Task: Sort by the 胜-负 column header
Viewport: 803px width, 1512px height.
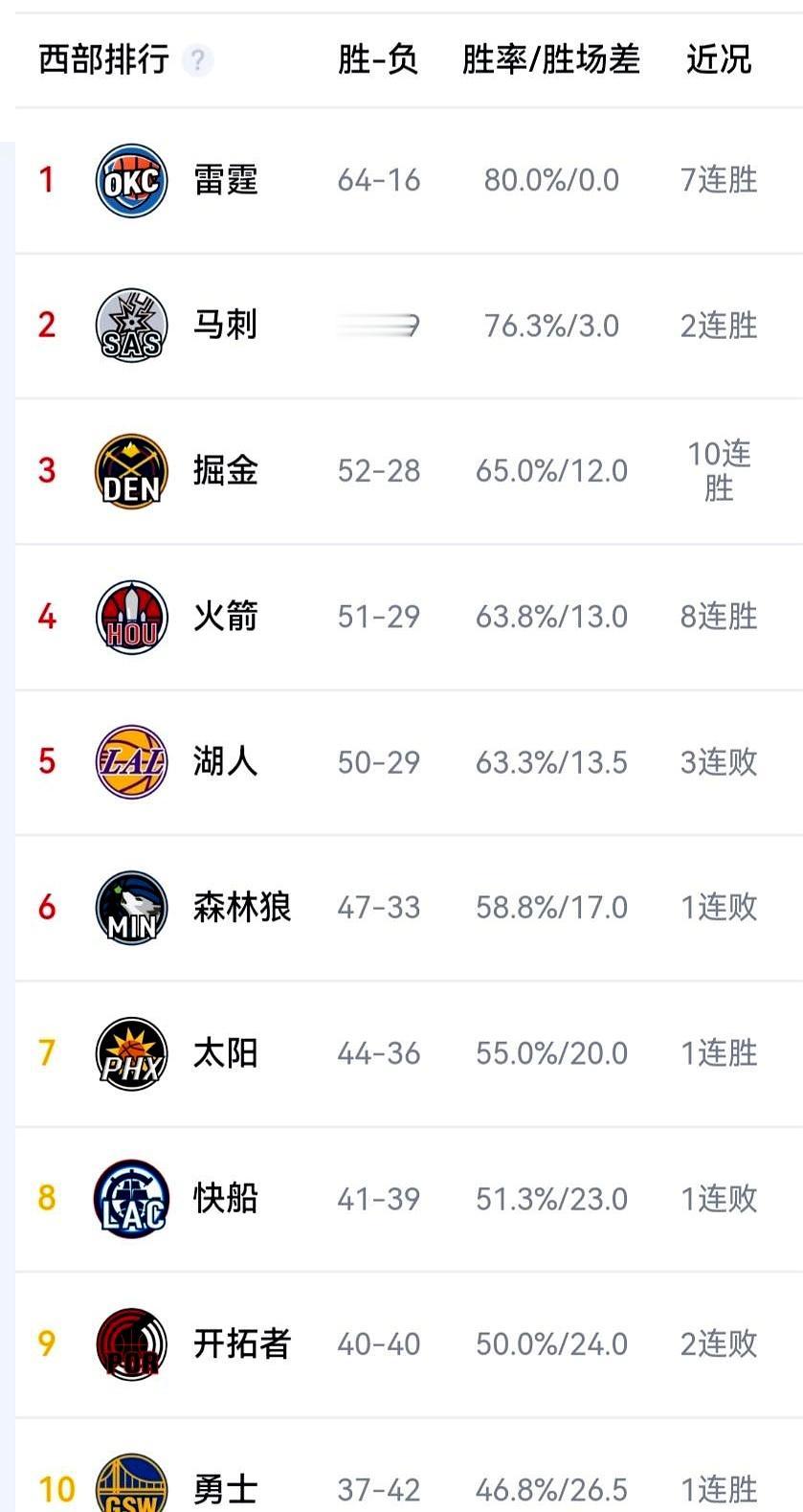Action: coord(378,59)
